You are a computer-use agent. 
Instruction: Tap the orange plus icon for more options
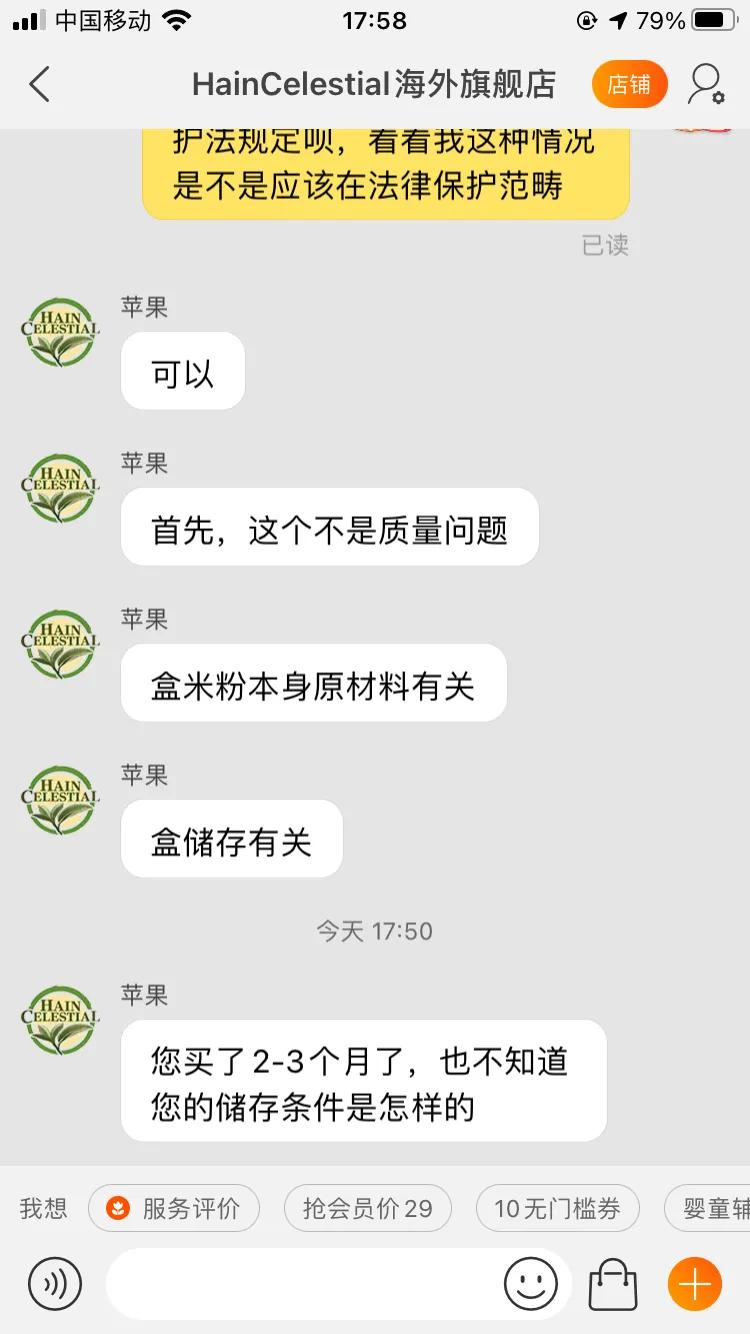tap(697, 1283)
